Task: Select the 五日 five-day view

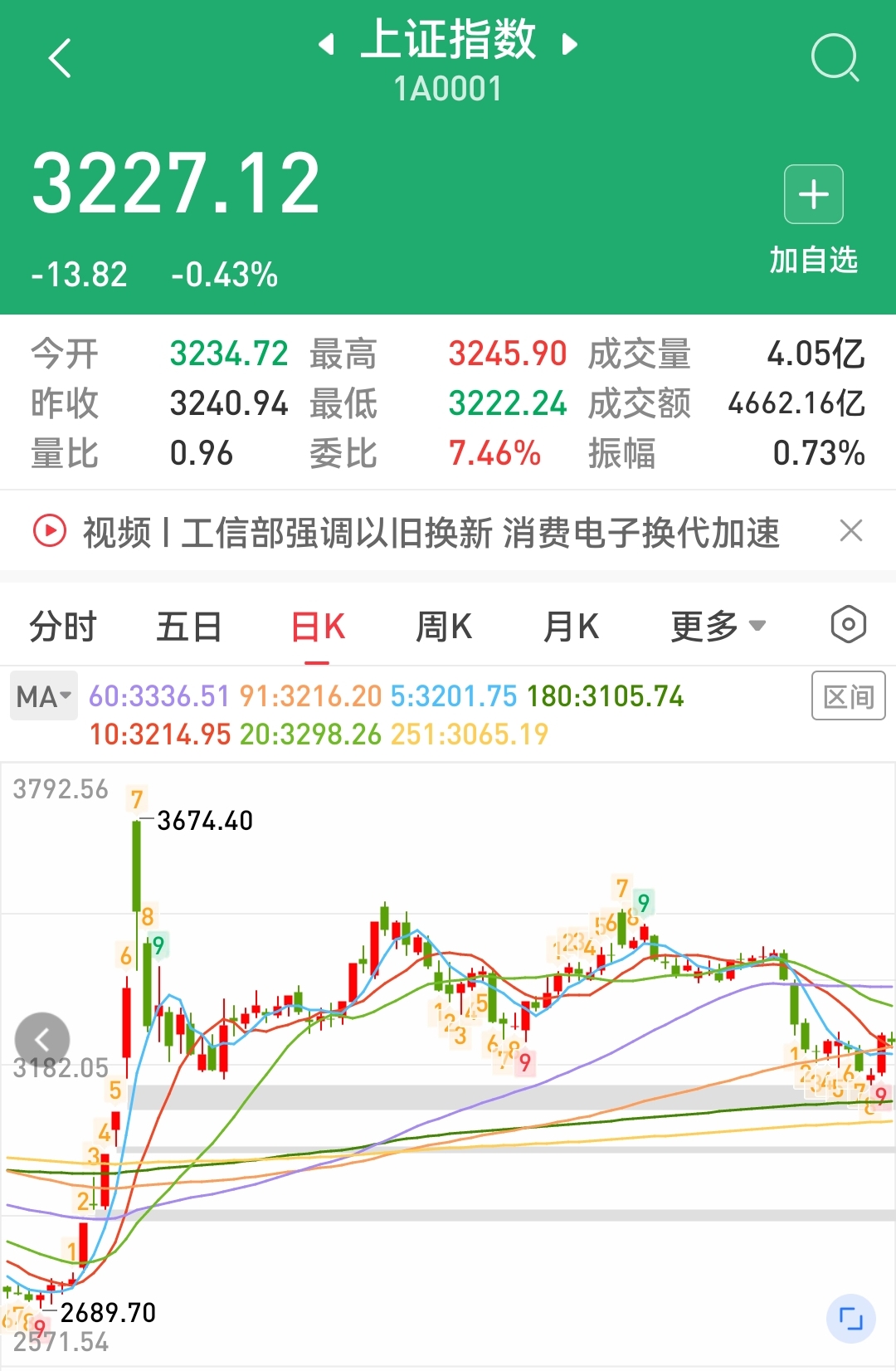Action: 189,627
